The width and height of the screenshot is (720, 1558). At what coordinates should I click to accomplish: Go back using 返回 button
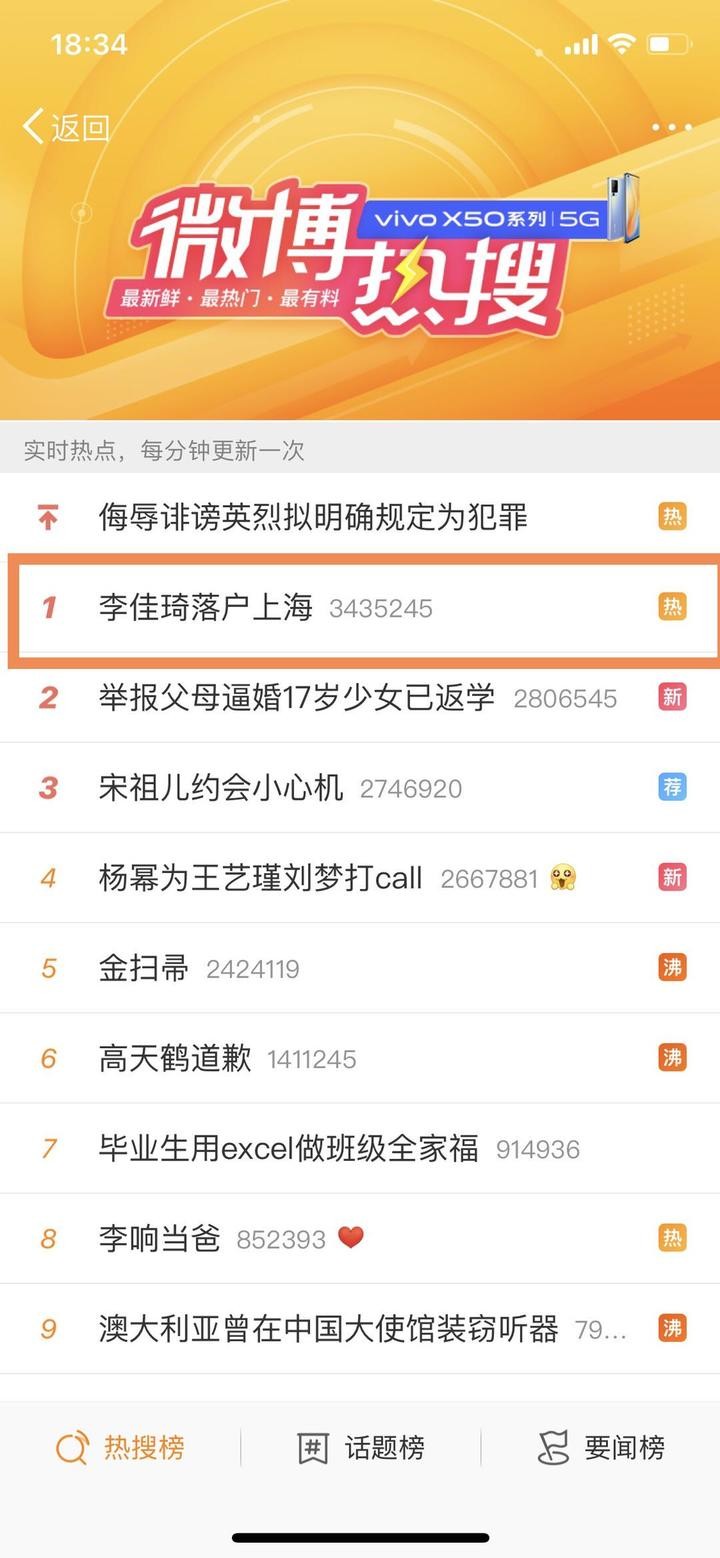tap(66, 128)
